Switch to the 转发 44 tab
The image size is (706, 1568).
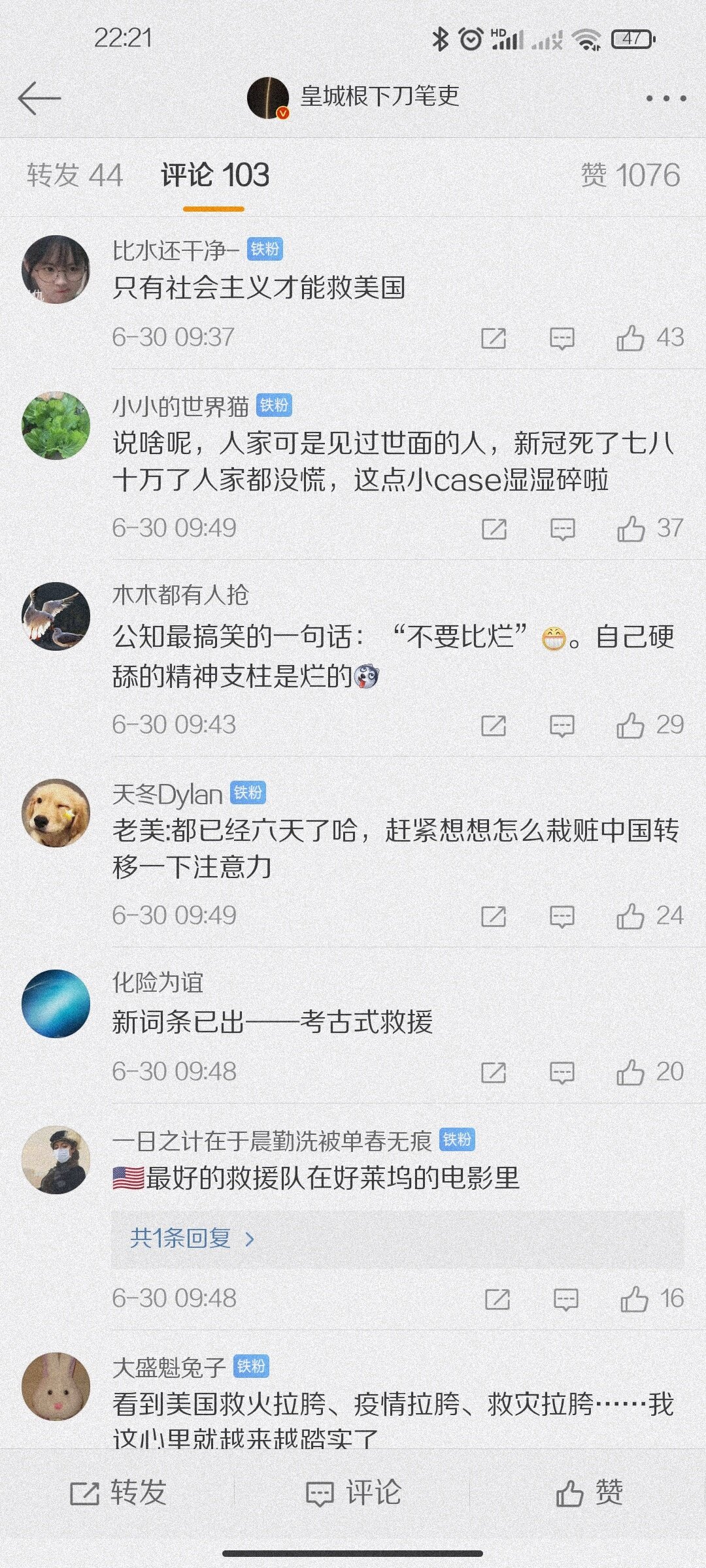coord(75,175)
